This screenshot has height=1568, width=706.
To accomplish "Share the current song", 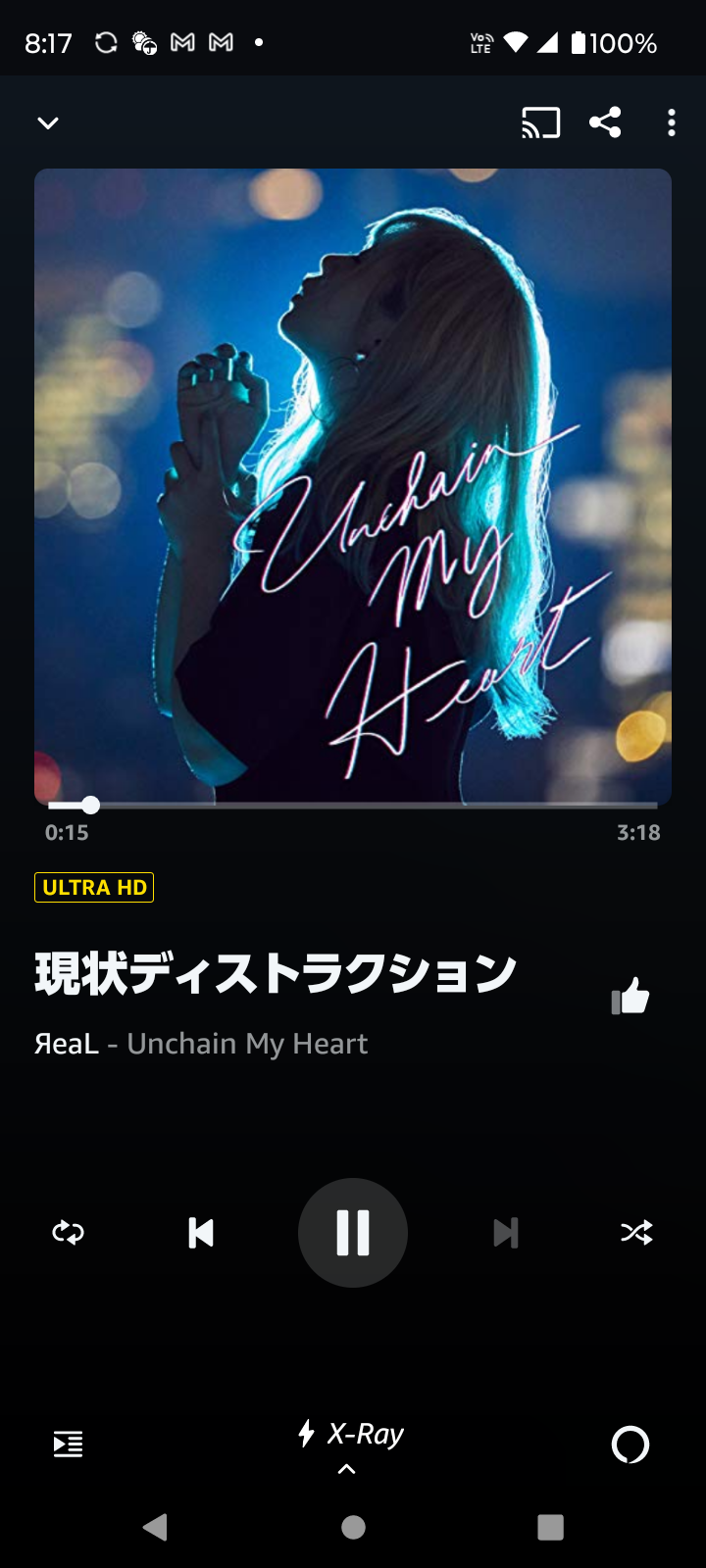I will pyautogui.click(x=605, y=122).
